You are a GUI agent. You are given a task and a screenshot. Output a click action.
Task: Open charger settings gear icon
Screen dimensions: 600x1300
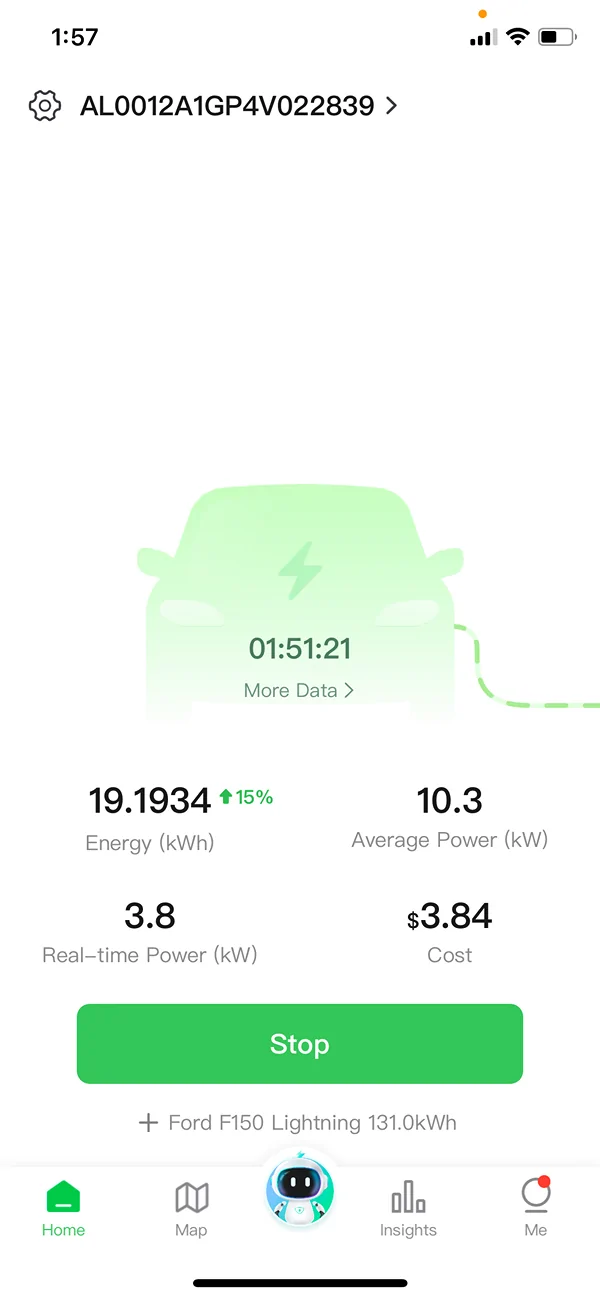point(45,105)
